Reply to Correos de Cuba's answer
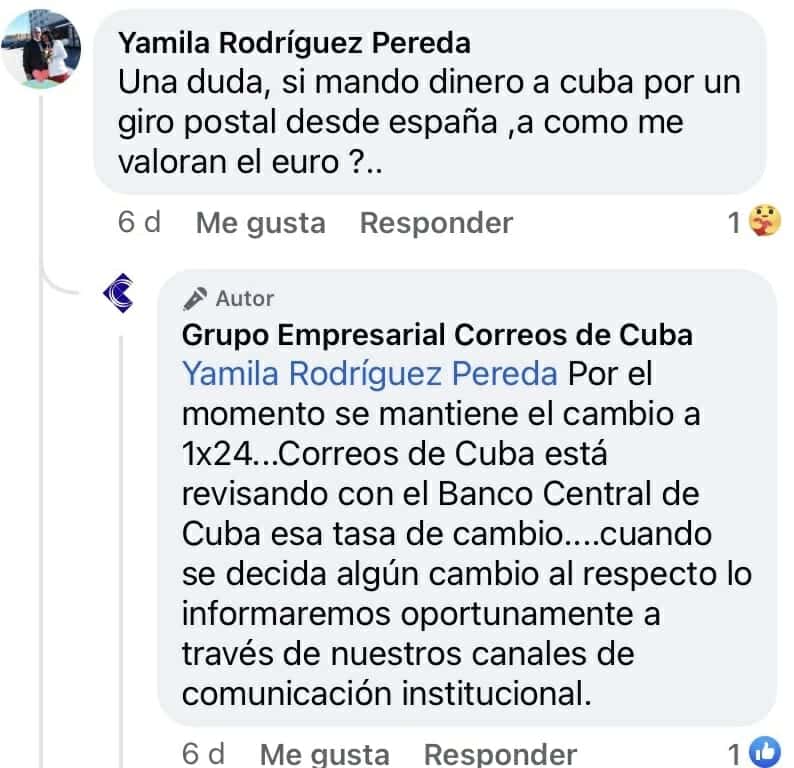The image size is (794, 768). [499, 753]
